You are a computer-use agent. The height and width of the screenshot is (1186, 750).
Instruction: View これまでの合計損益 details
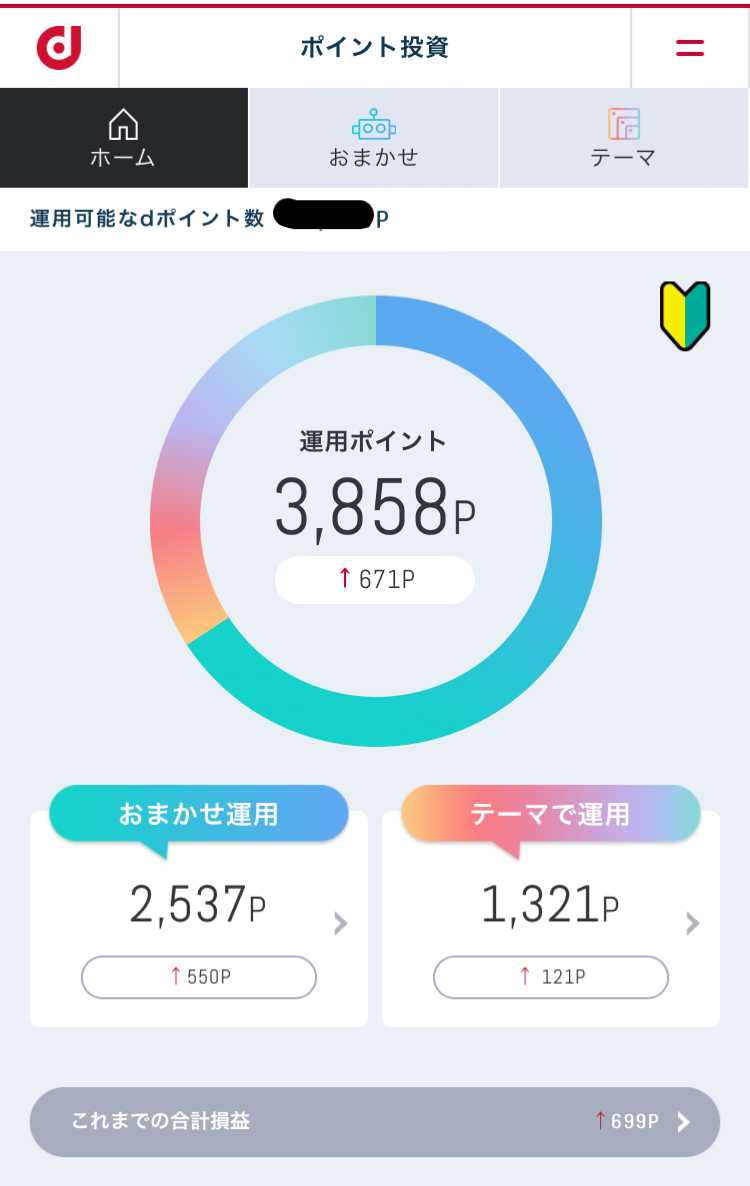[x=375, y=1121]
